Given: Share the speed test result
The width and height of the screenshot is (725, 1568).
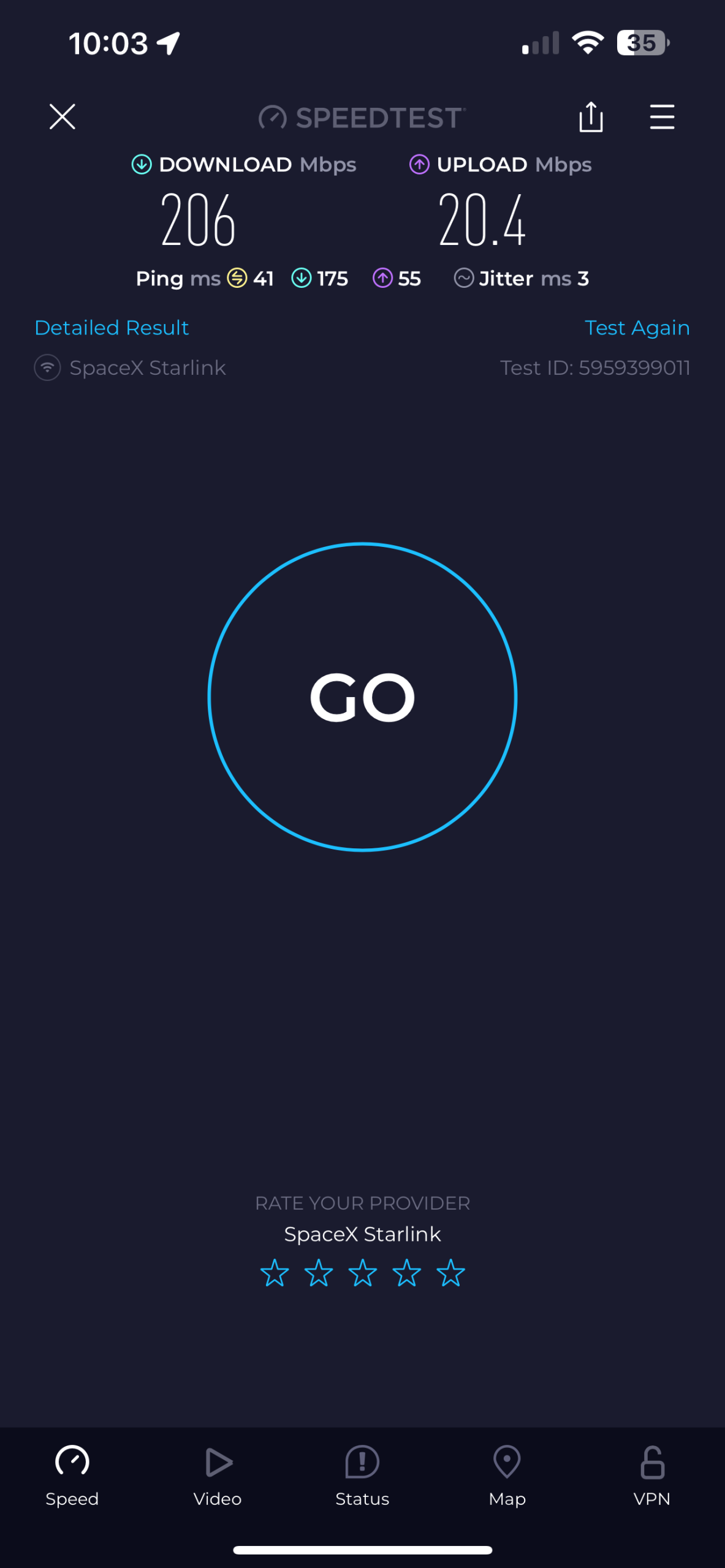Looking at the screenshot, I should [x=591, y=116].
